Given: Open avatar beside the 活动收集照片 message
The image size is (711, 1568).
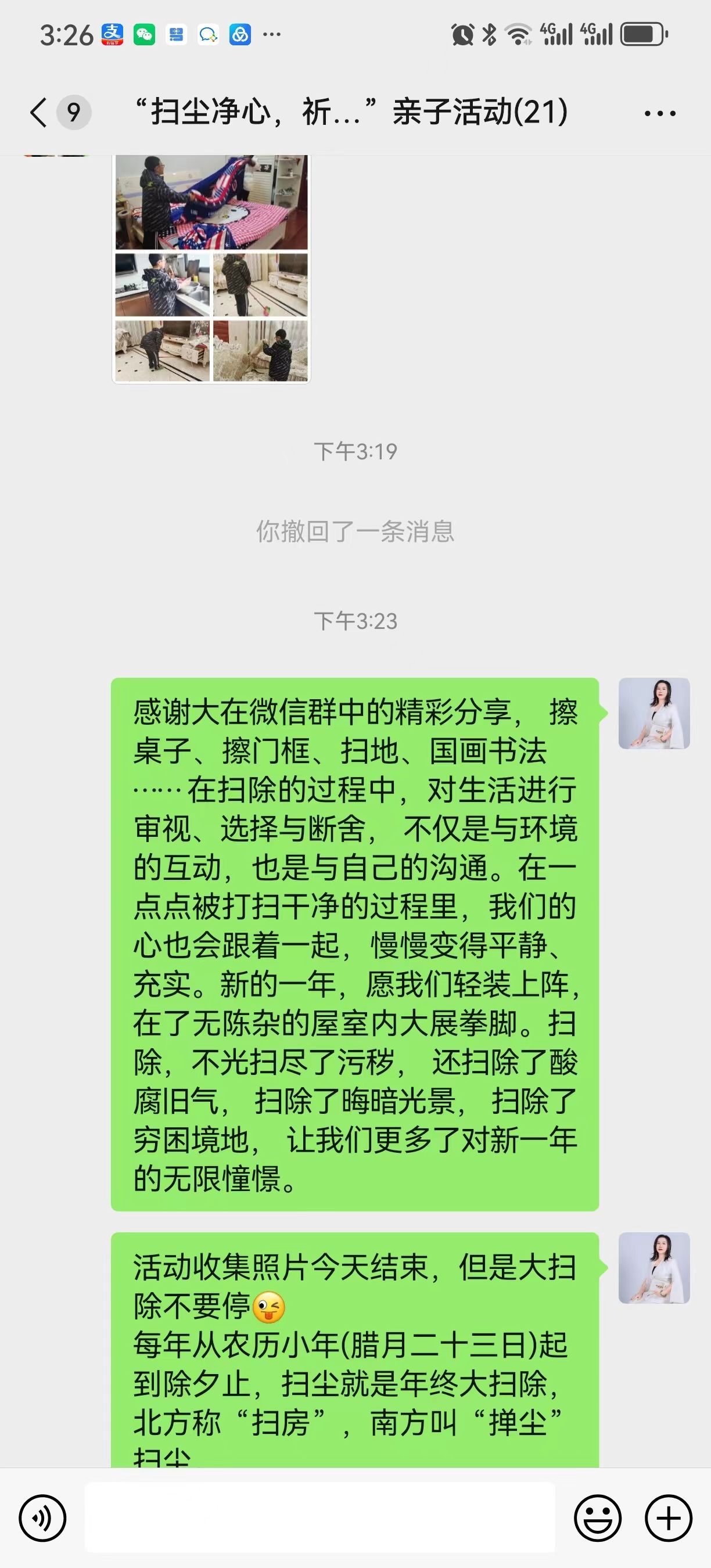Looking at the screenshot, I should pos(653,1268).
